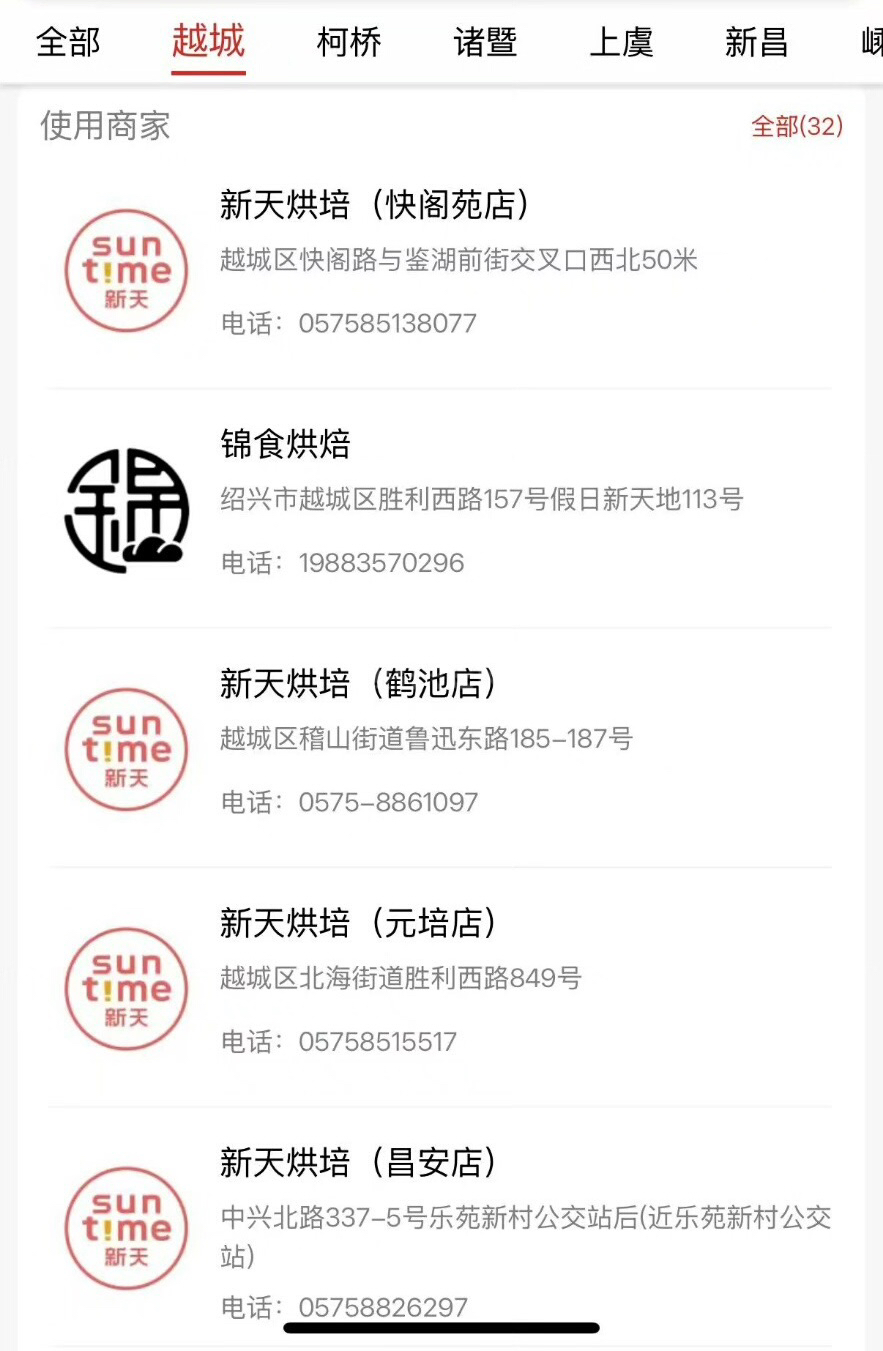View all 32 merchants via 全部(32)
The image size is (883, 1351).
[x=796, y=126]
